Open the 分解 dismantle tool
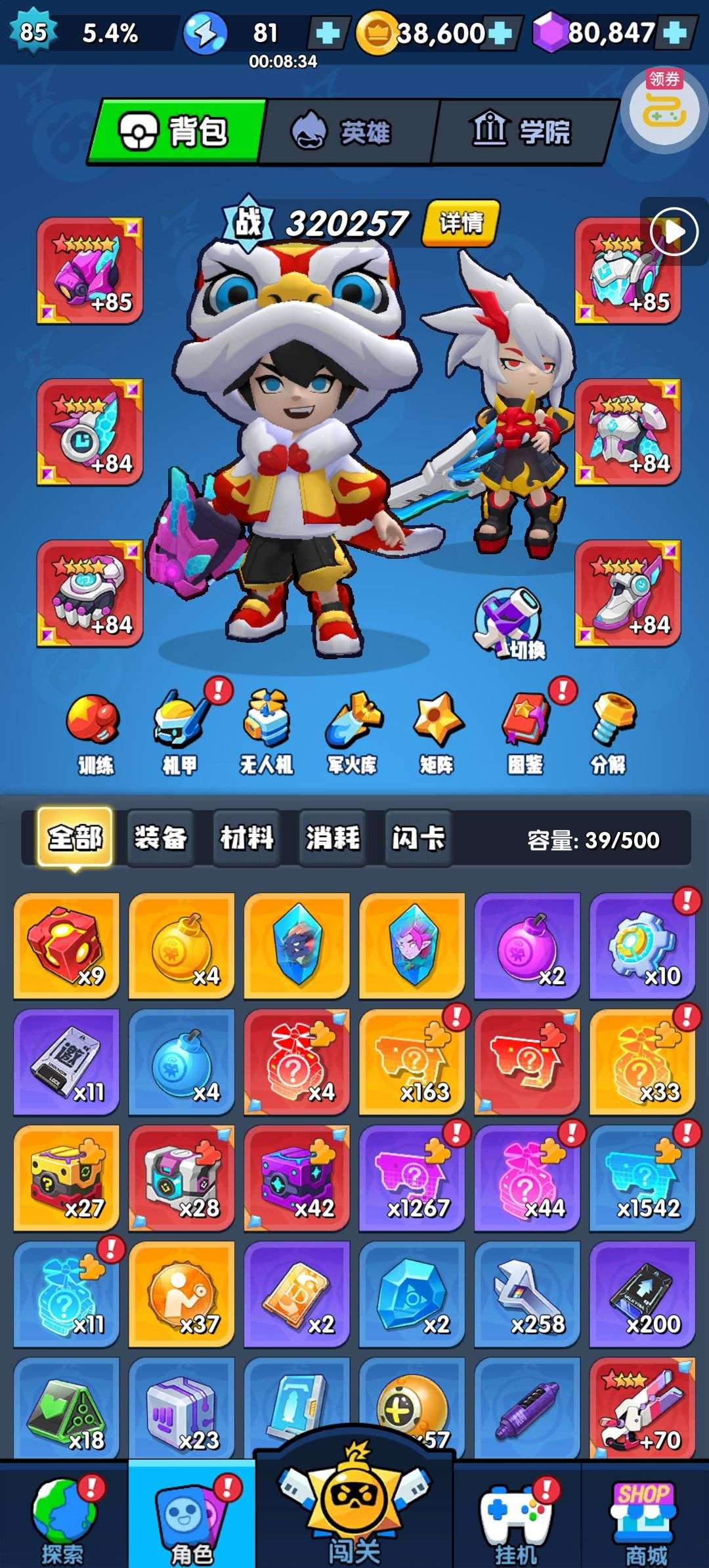This screenshot has width=709, height=1568. [609, 734]
